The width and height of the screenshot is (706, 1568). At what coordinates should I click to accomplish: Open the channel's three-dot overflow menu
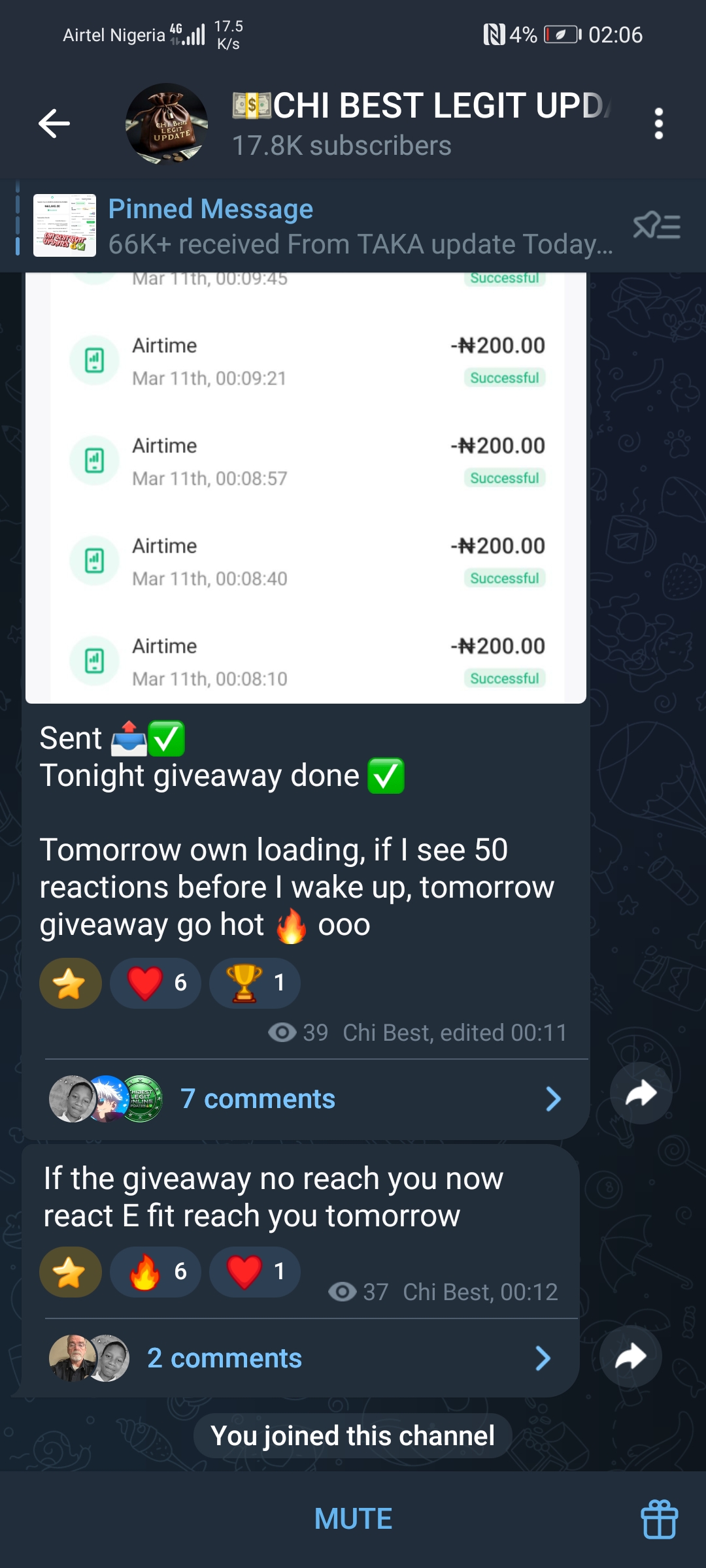tap(658, 123)
